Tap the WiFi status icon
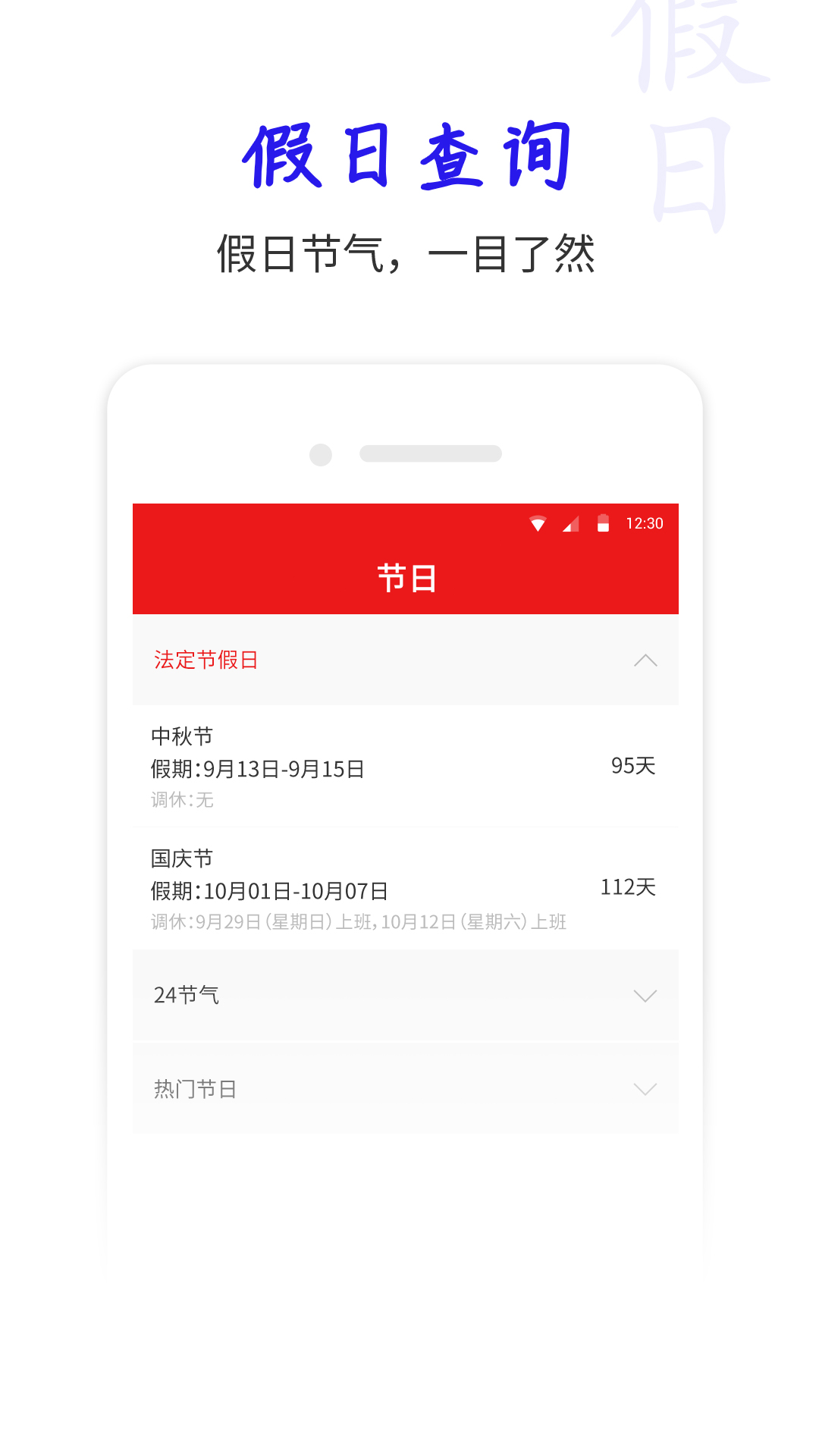Screen dimensions: 819x1456 538,522
